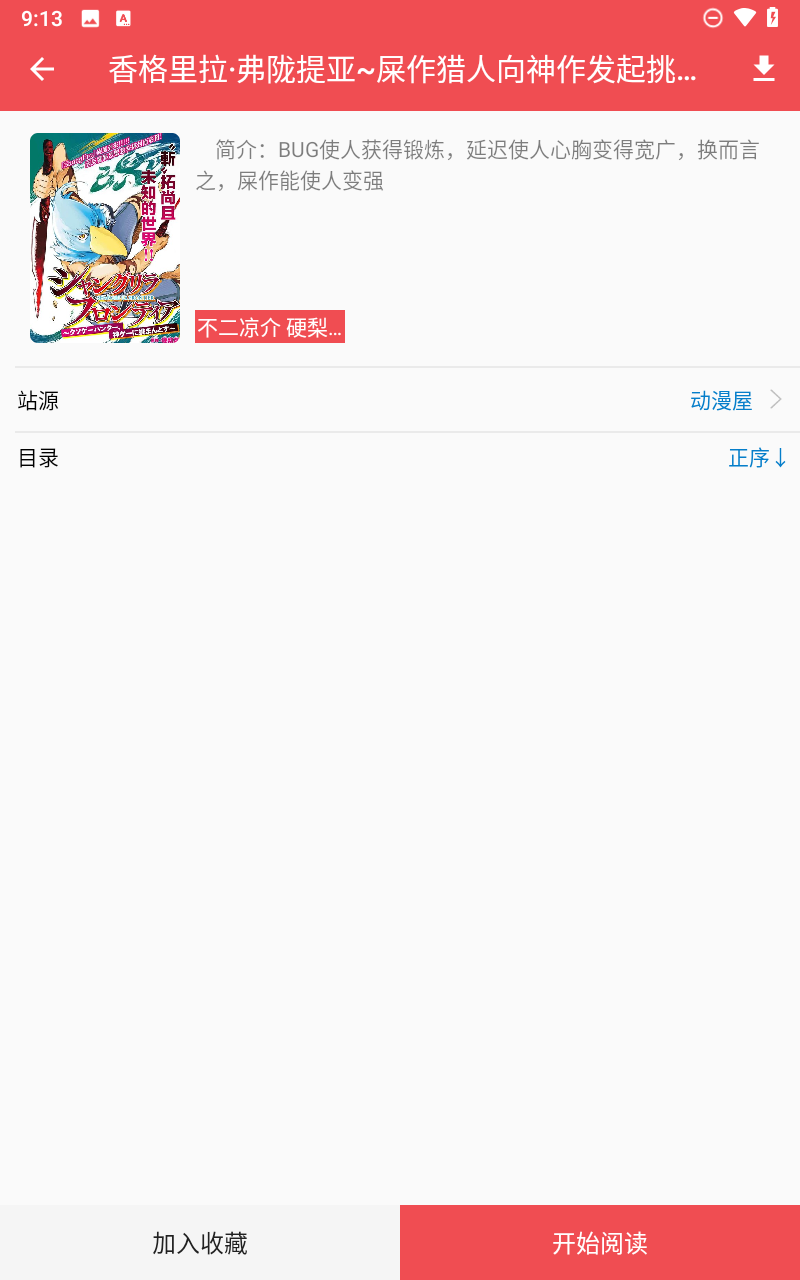Open the 站源 source selection row
The height and width of the screenshot is (1280, 800).
(x=400, y=401)
